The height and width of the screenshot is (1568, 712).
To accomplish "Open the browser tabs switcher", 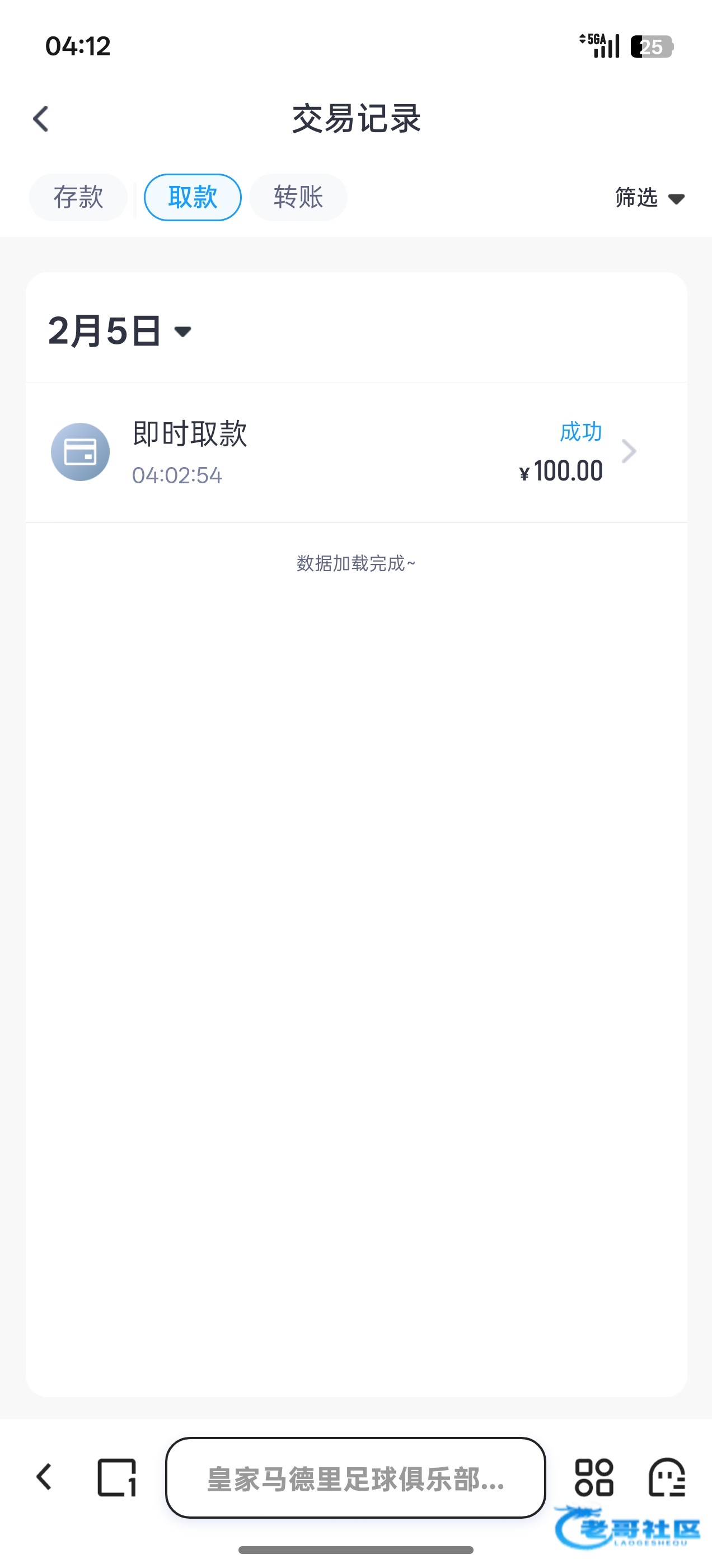I will [x=117, y=1477].
